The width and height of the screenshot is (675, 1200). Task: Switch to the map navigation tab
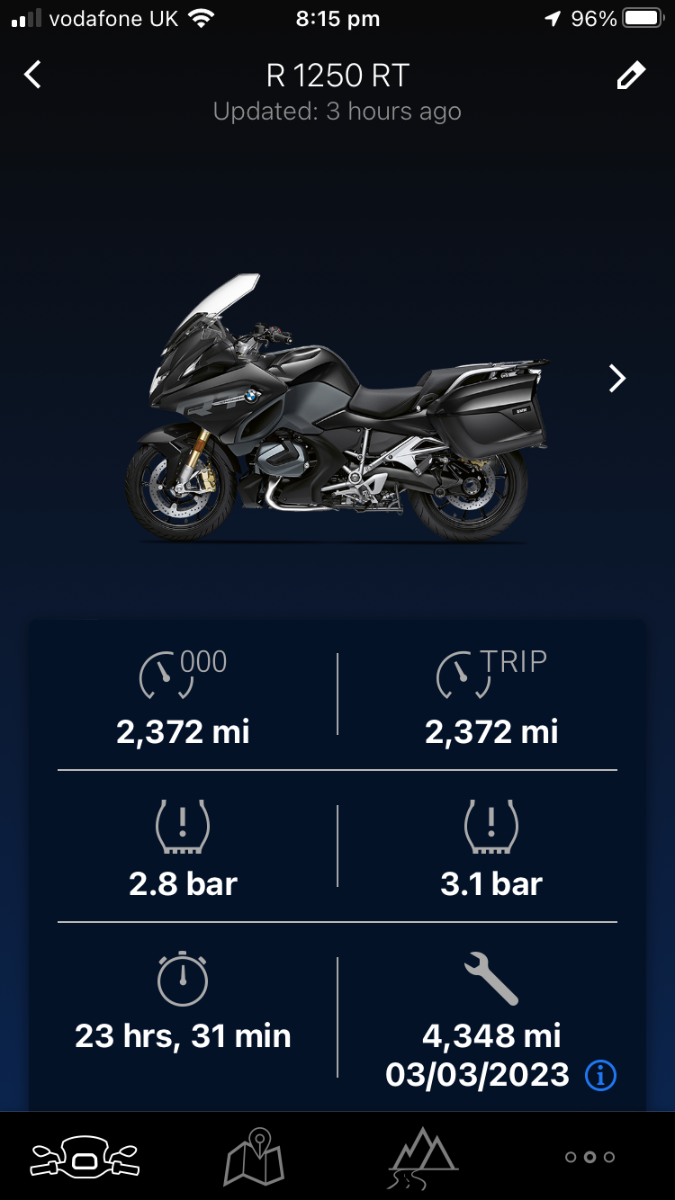coord(254,1158)
